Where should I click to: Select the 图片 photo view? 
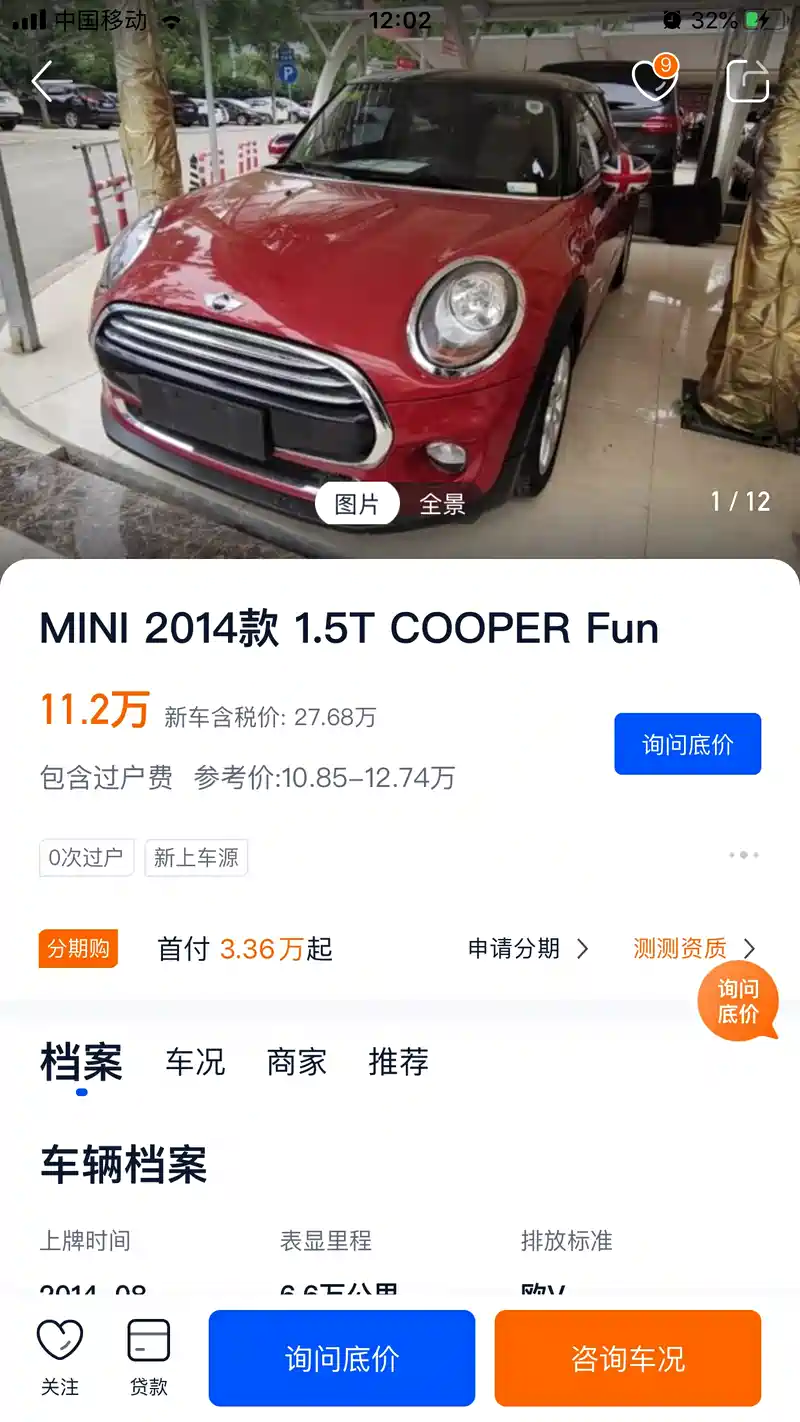click(x=357, y=504)
